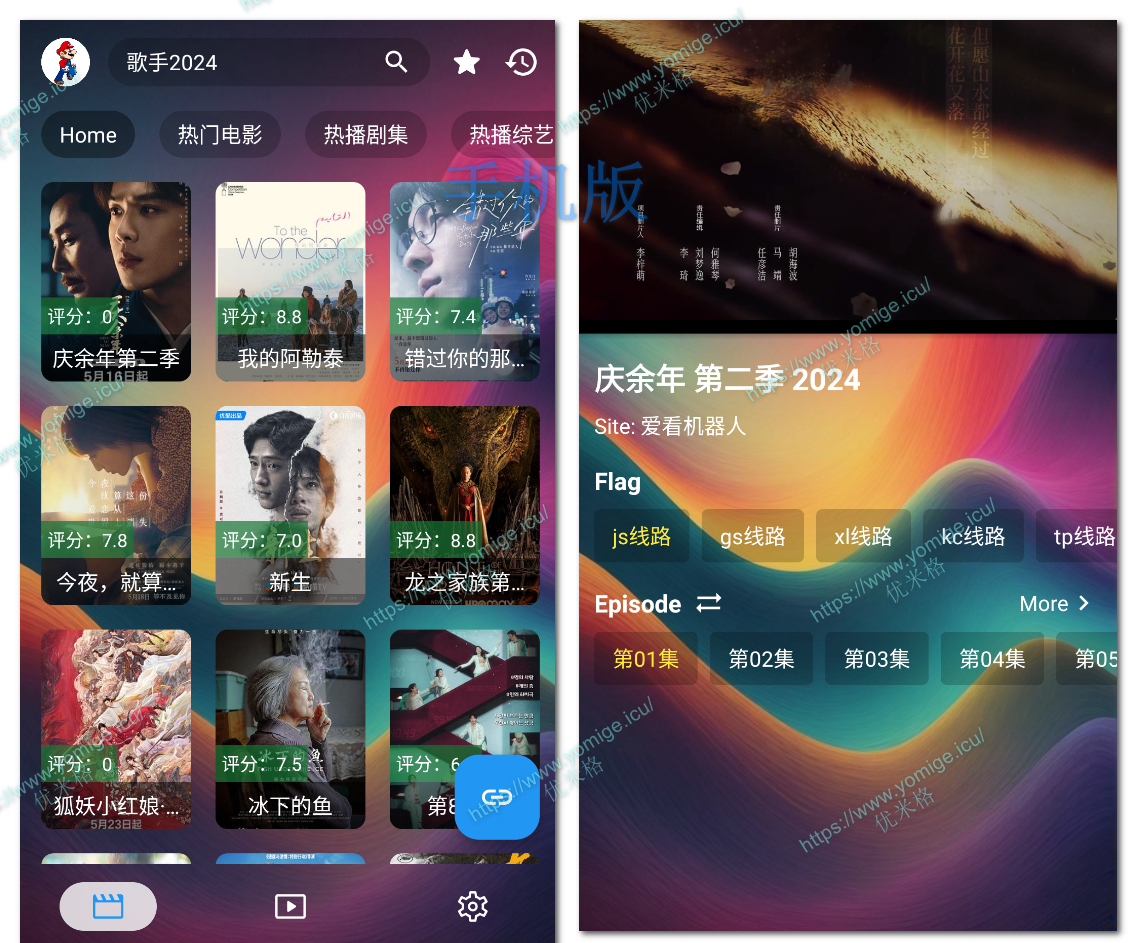Switch to the 热门电影 tab
This screenshot has height=943, width=1138.
point(220,135)
